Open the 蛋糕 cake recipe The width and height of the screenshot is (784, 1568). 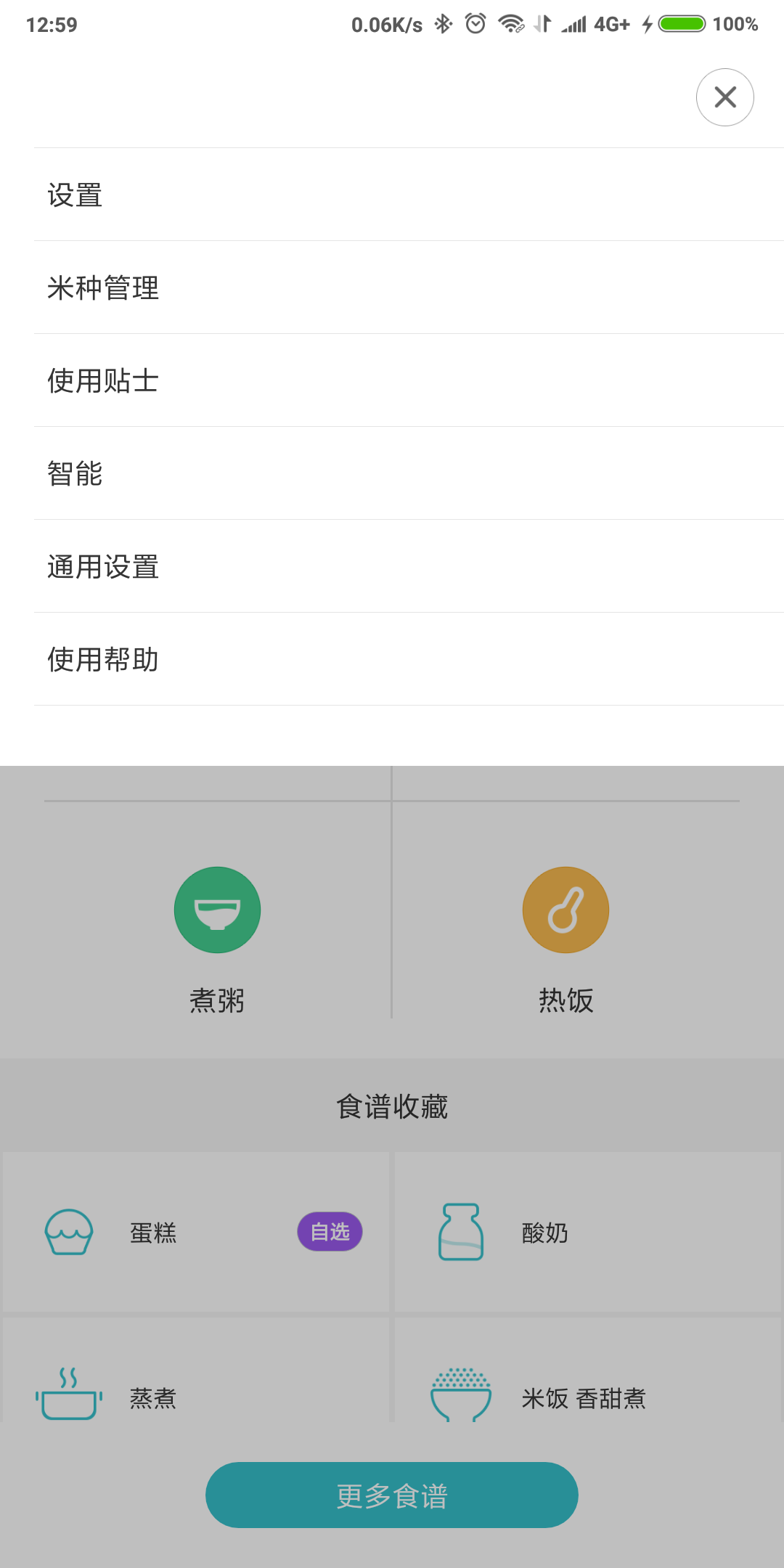tap(196, 1232)
